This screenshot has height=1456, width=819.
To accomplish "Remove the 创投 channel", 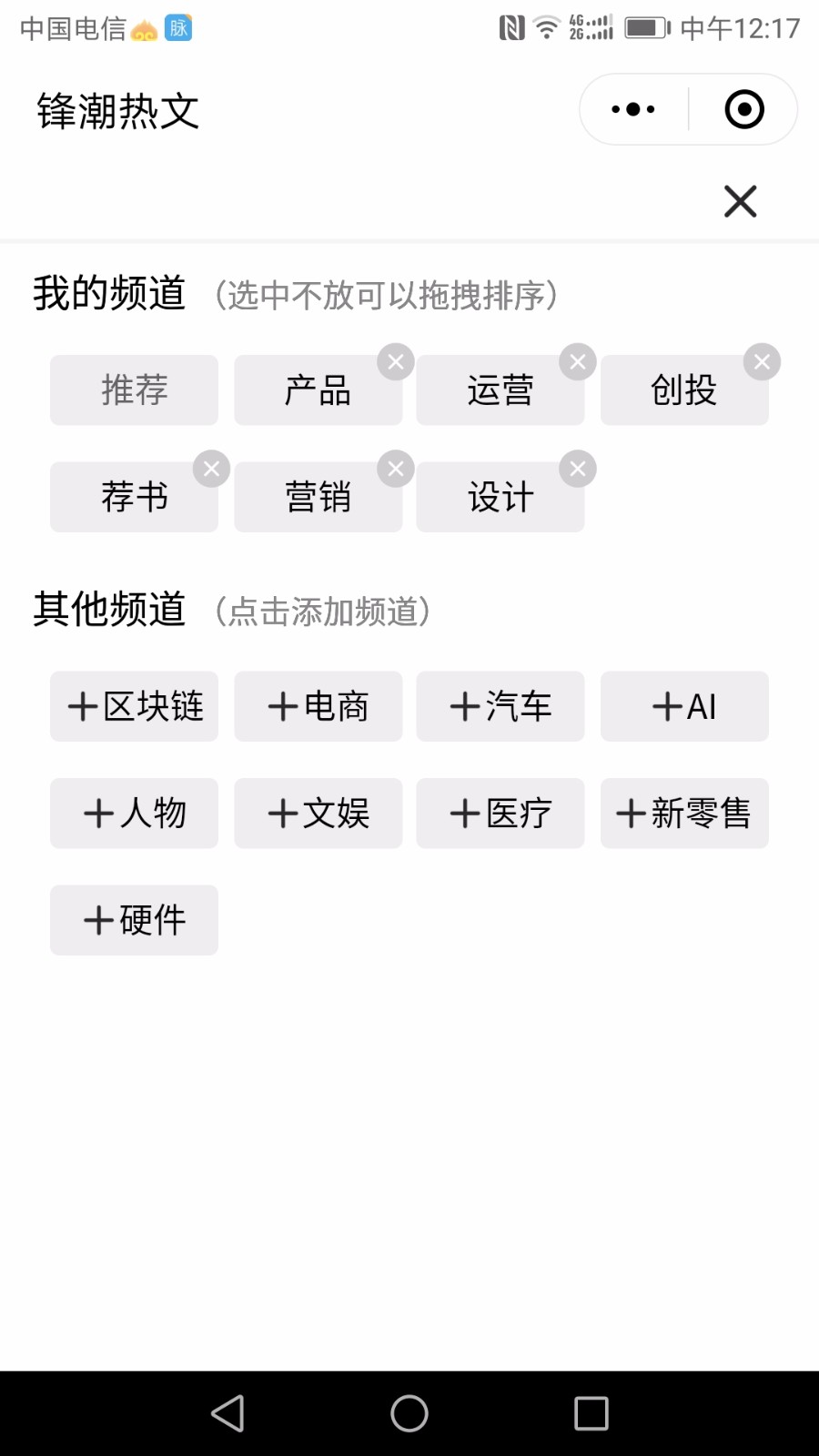I will tap(762, 362).
